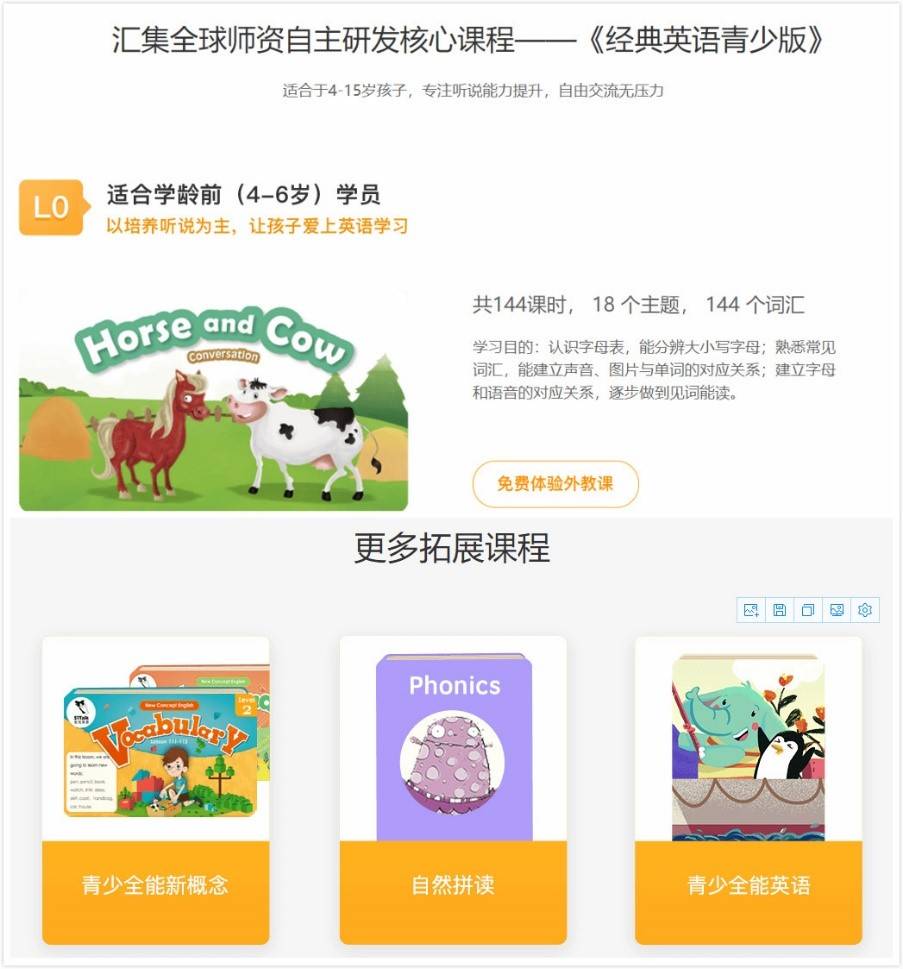Viewport: 903px width, 969px height.
Task: Tap the picture view icon in the toolbar
Action: [837, 610]
